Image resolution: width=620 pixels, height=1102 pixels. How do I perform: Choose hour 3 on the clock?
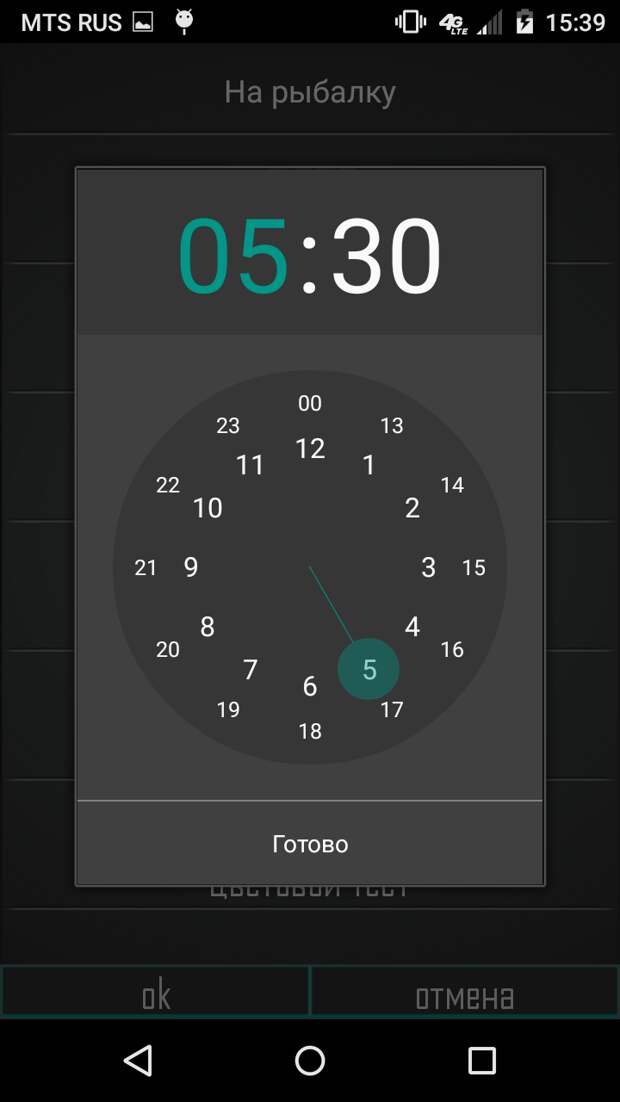[x=428, y=568]
